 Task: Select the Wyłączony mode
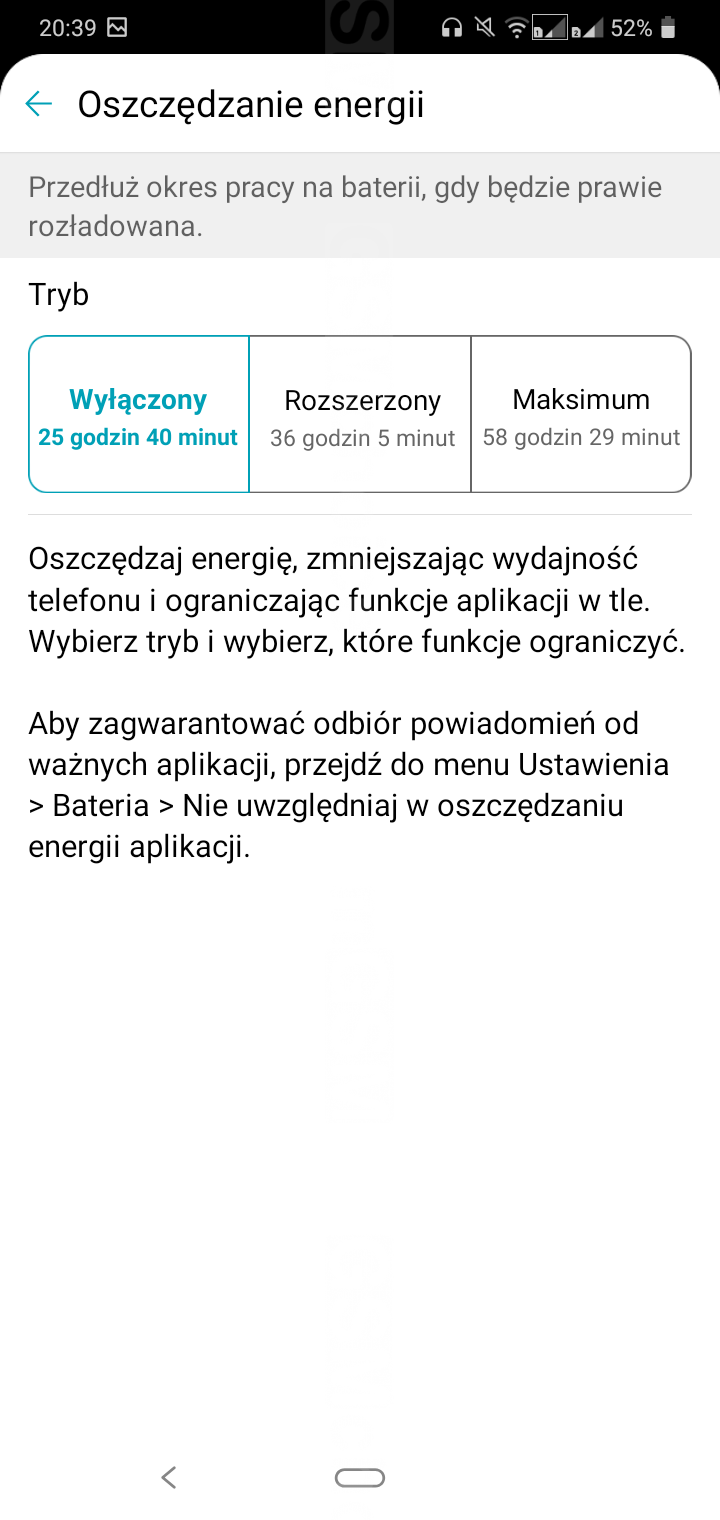(139, 415)
